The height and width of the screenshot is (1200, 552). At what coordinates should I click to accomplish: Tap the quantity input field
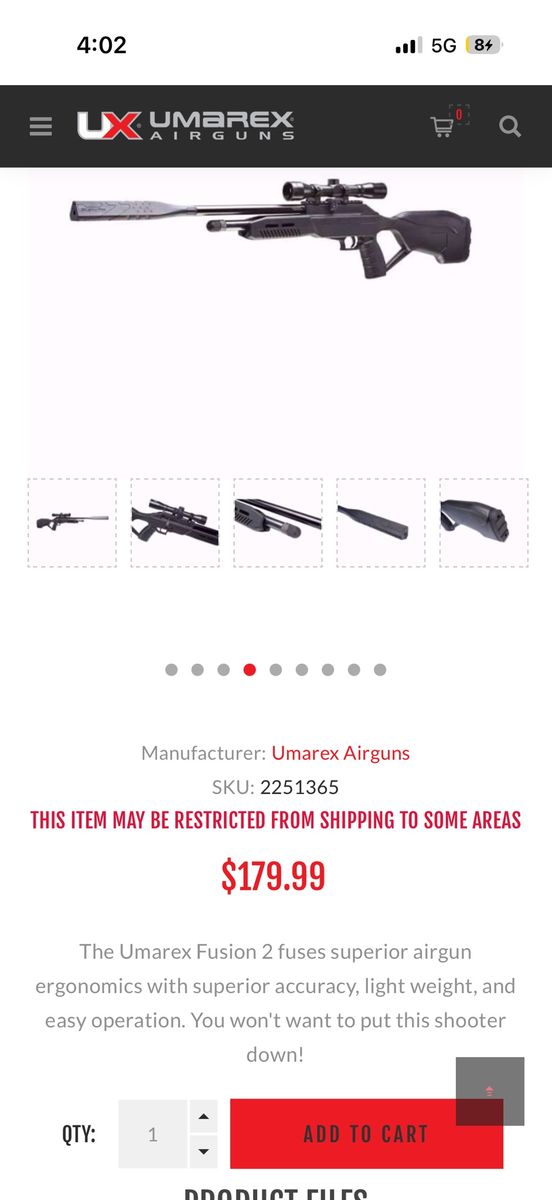pyautogui.click(x=153, y=1134)
